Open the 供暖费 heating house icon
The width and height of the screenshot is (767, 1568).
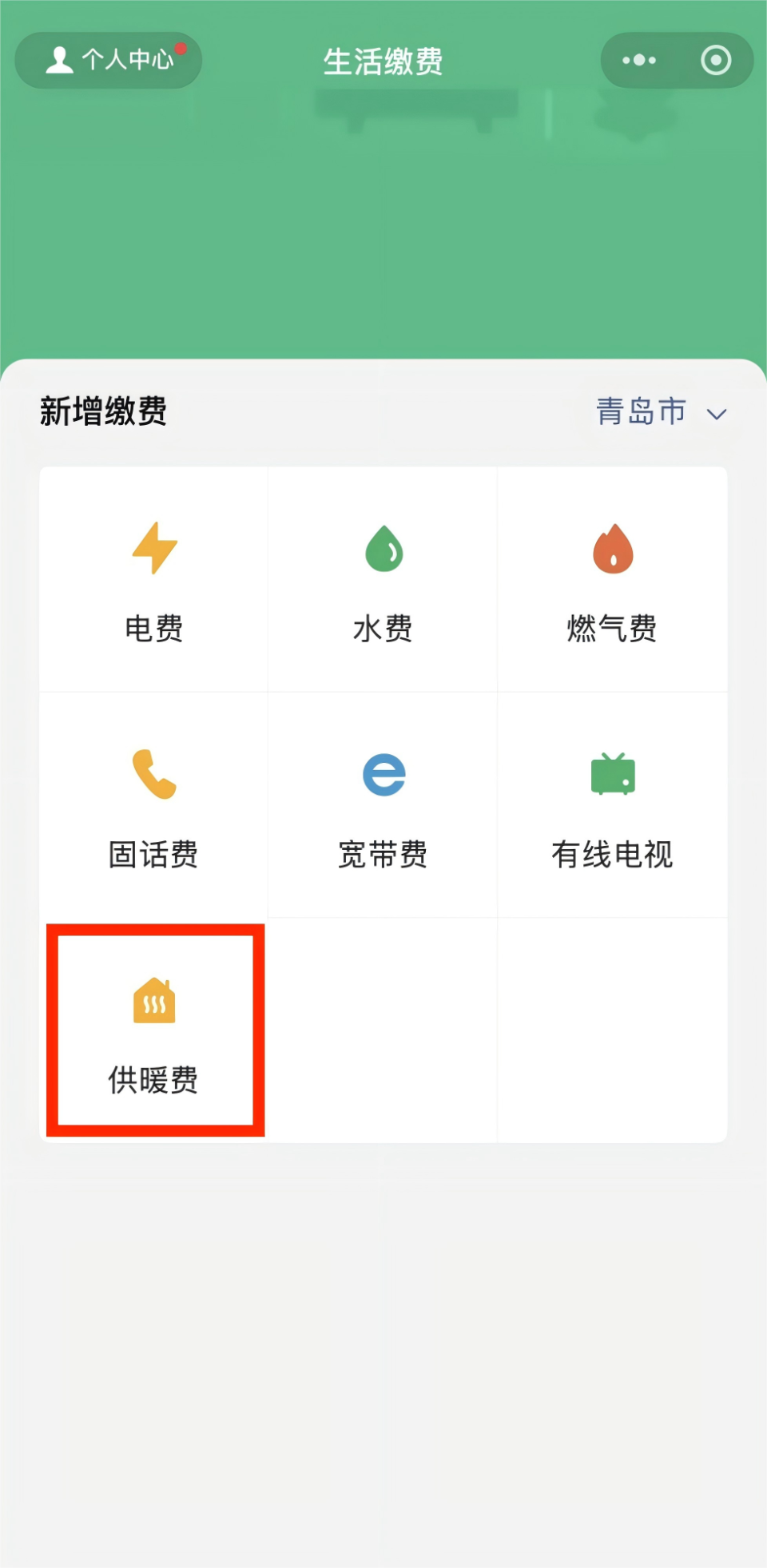pos(154,1001)
